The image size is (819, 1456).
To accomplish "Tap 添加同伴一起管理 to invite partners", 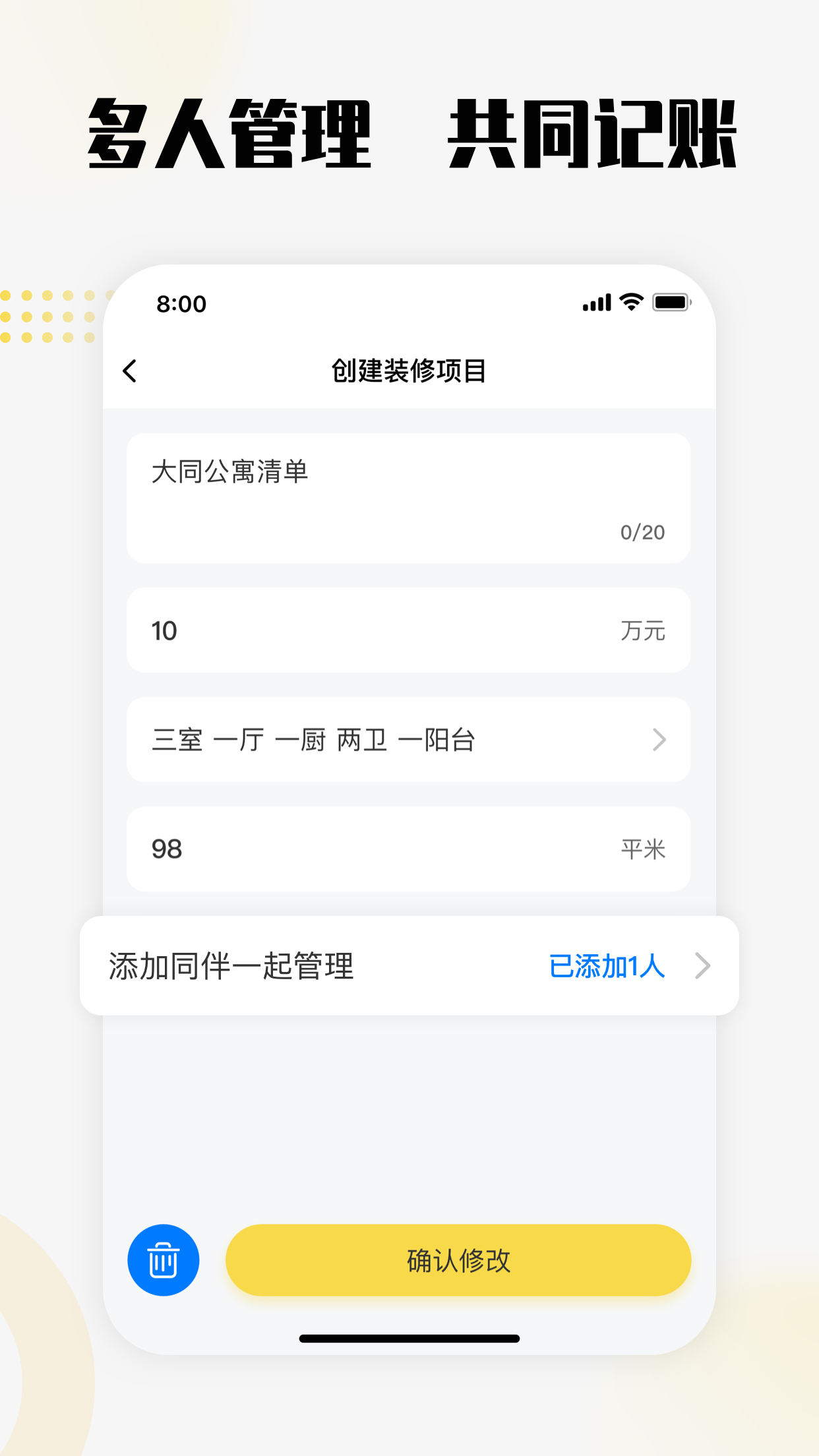I will point(231,967).
